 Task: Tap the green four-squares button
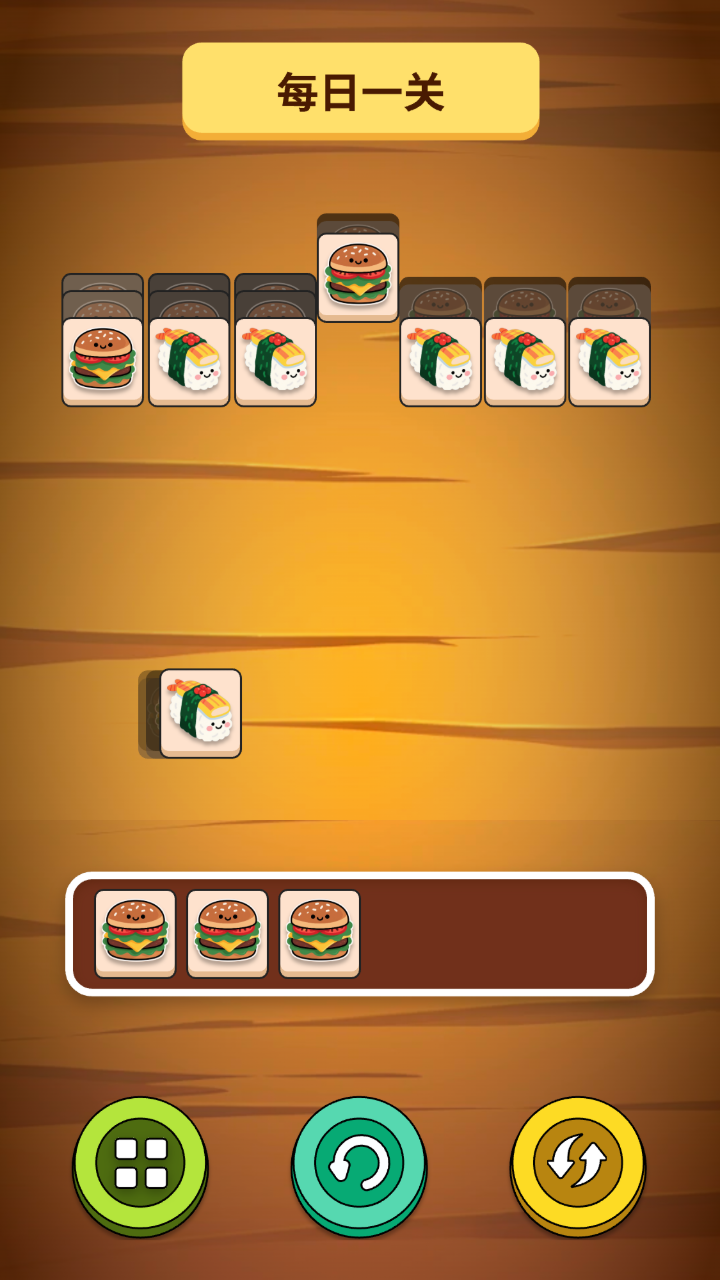coord(141,1163)
